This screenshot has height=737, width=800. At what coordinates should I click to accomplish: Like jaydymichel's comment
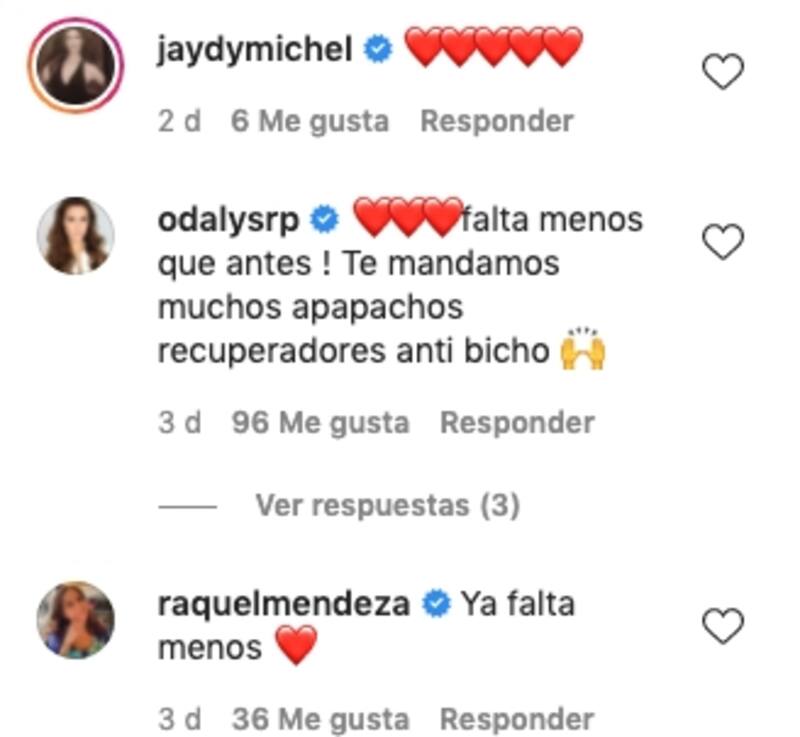click(x=723, y=72)
